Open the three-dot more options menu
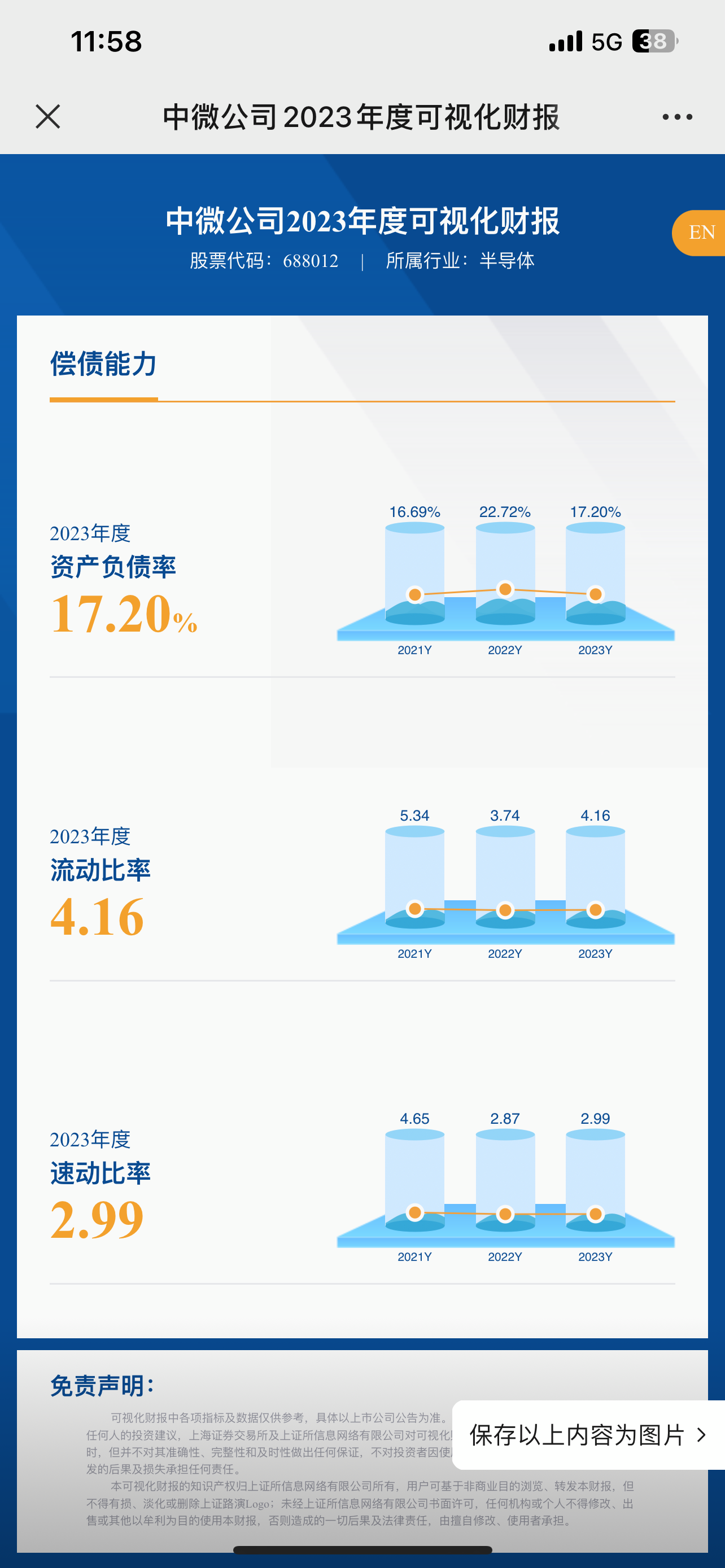Screen dimensions: 725x1568 pos(677,116)
